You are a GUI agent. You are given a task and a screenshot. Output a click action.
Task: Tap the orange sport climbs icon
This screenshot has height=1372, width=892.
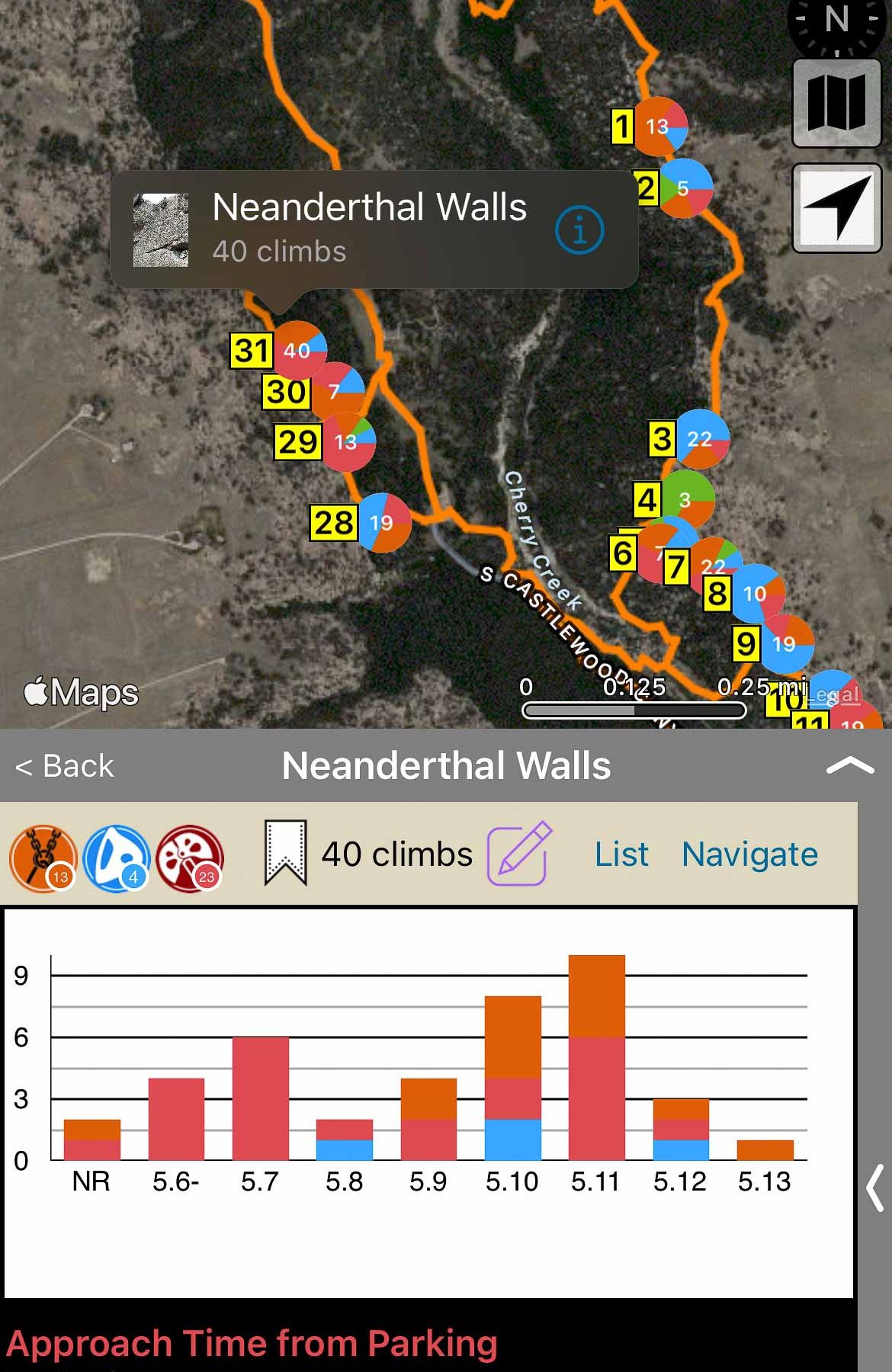pos(43,858)
